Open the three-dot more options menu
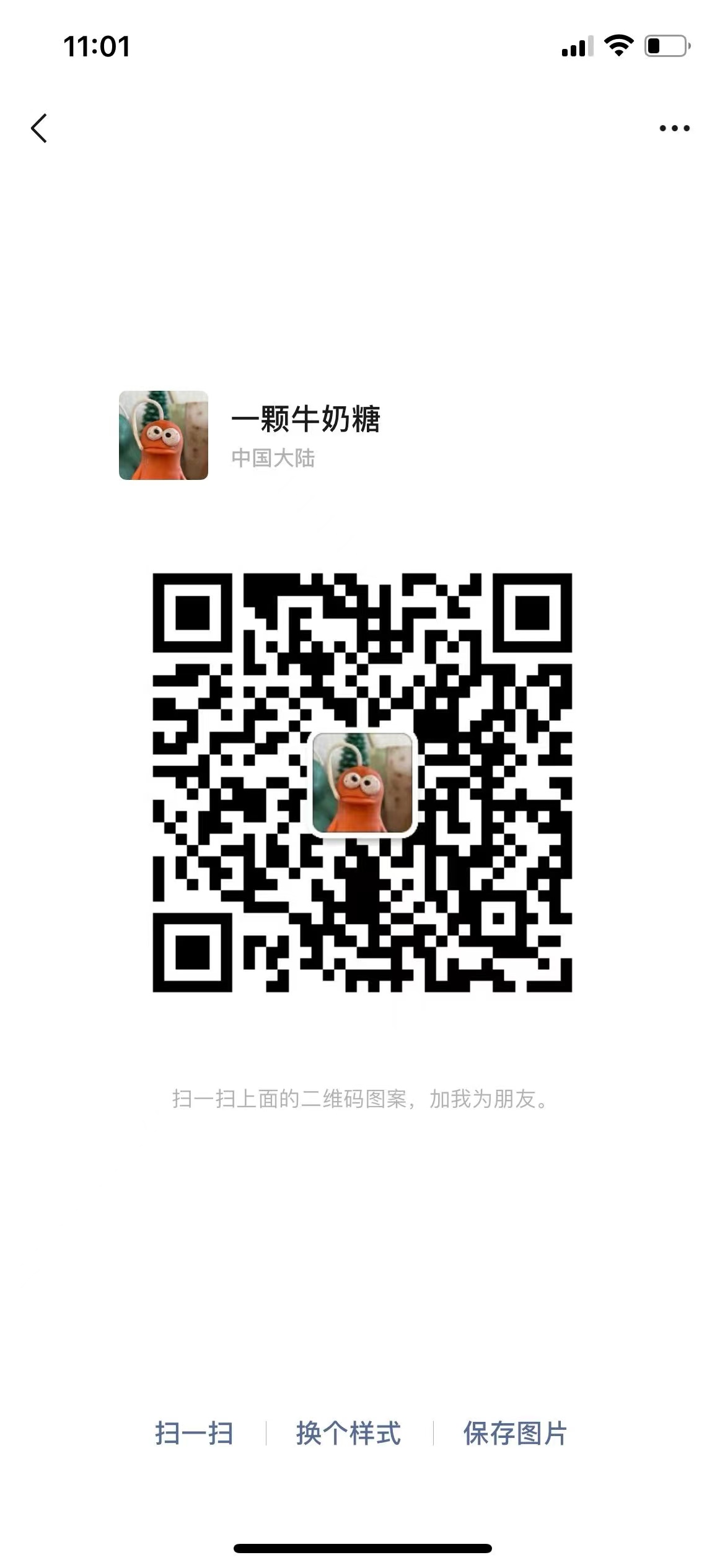 tap(674, 128)
